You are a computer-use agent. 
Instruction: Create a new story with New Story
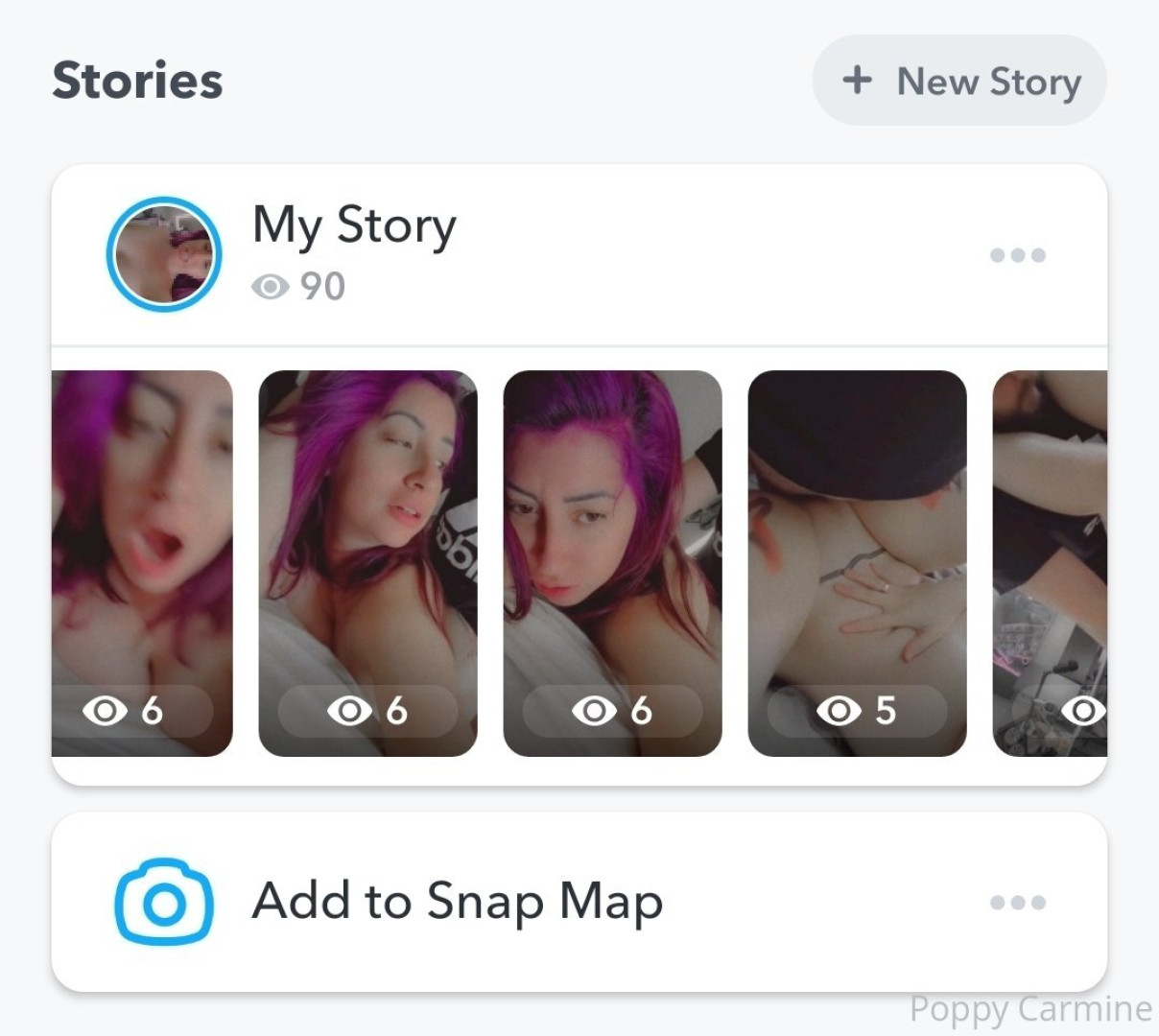(959, 82)
